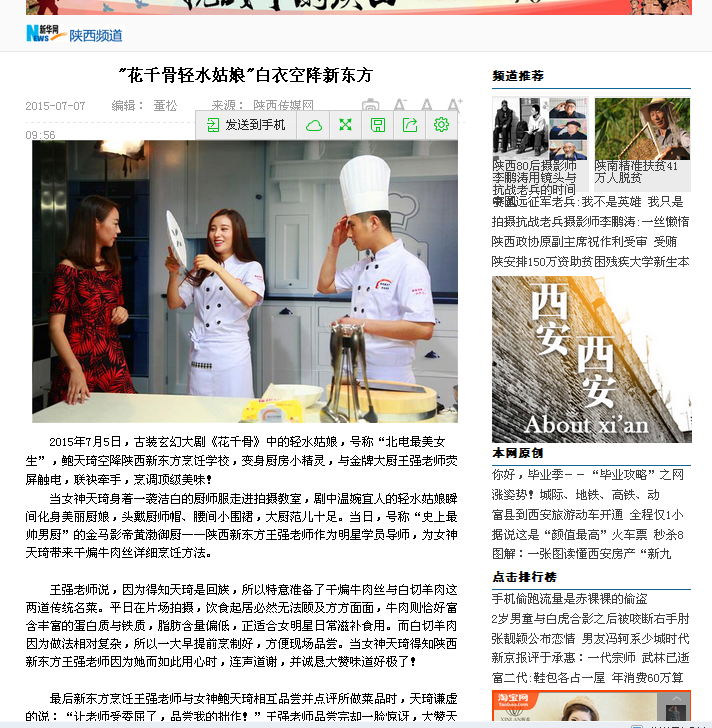The width and height of the screenshot is (712, 728).
Task: Decrease font size with the A- icon
Action: [x=400, y=105]
